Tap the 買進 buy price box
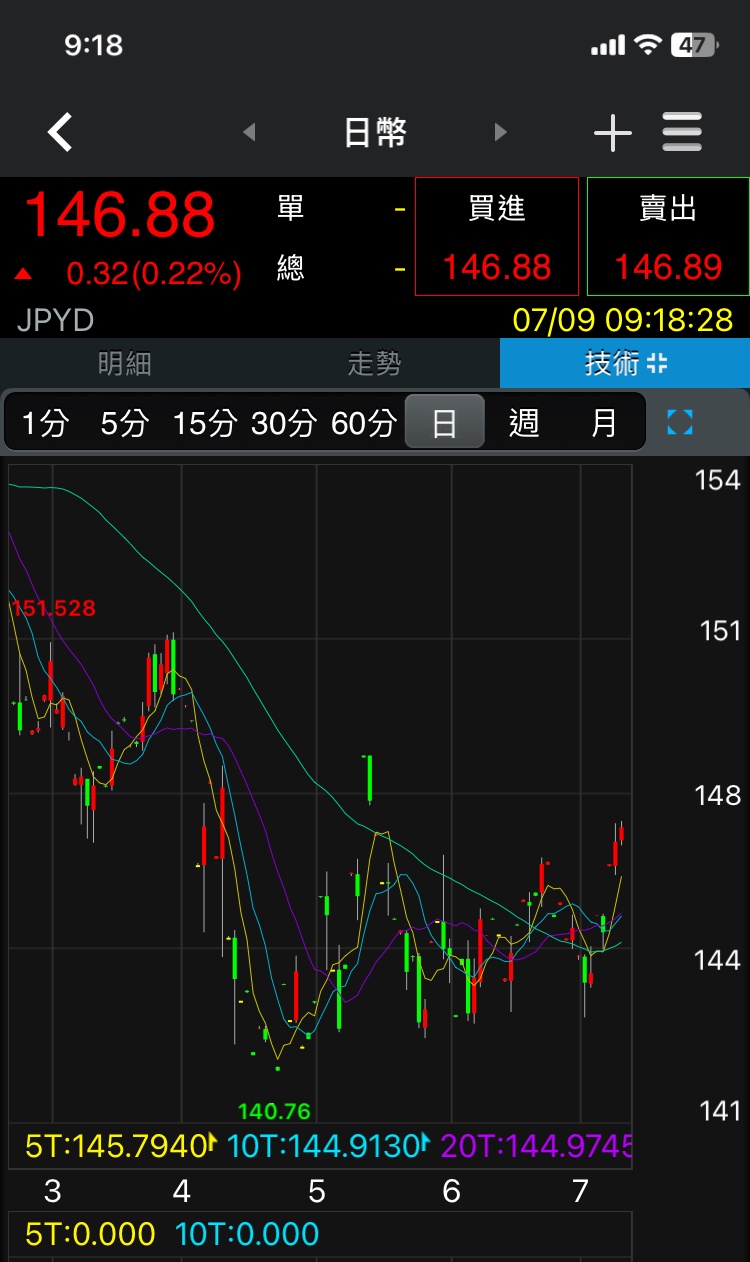Screen dimensions: 750x1262 (x=496, y=237)
